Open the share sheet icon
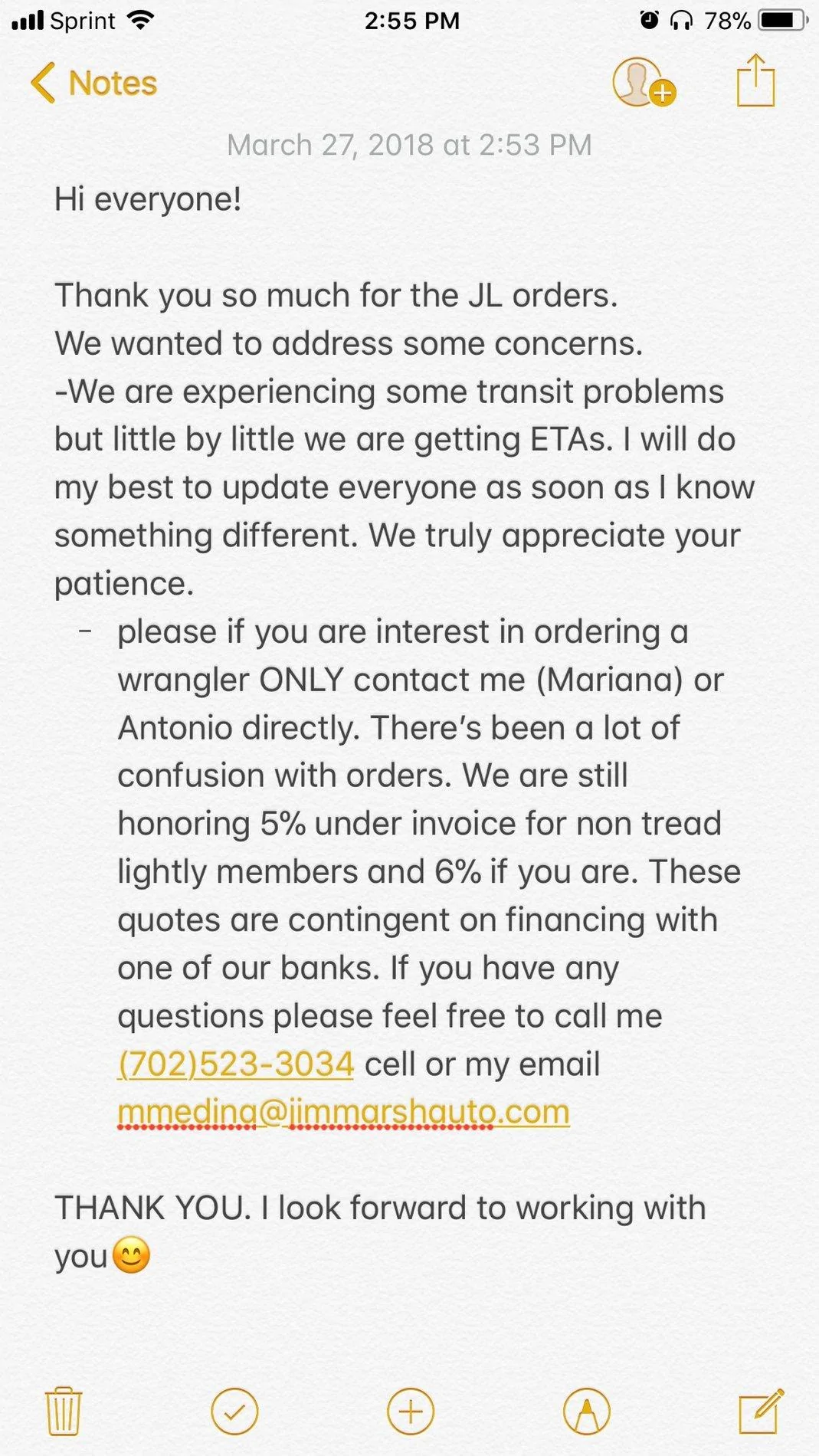This screenshot has width=819, height=1456. point(755,80)
